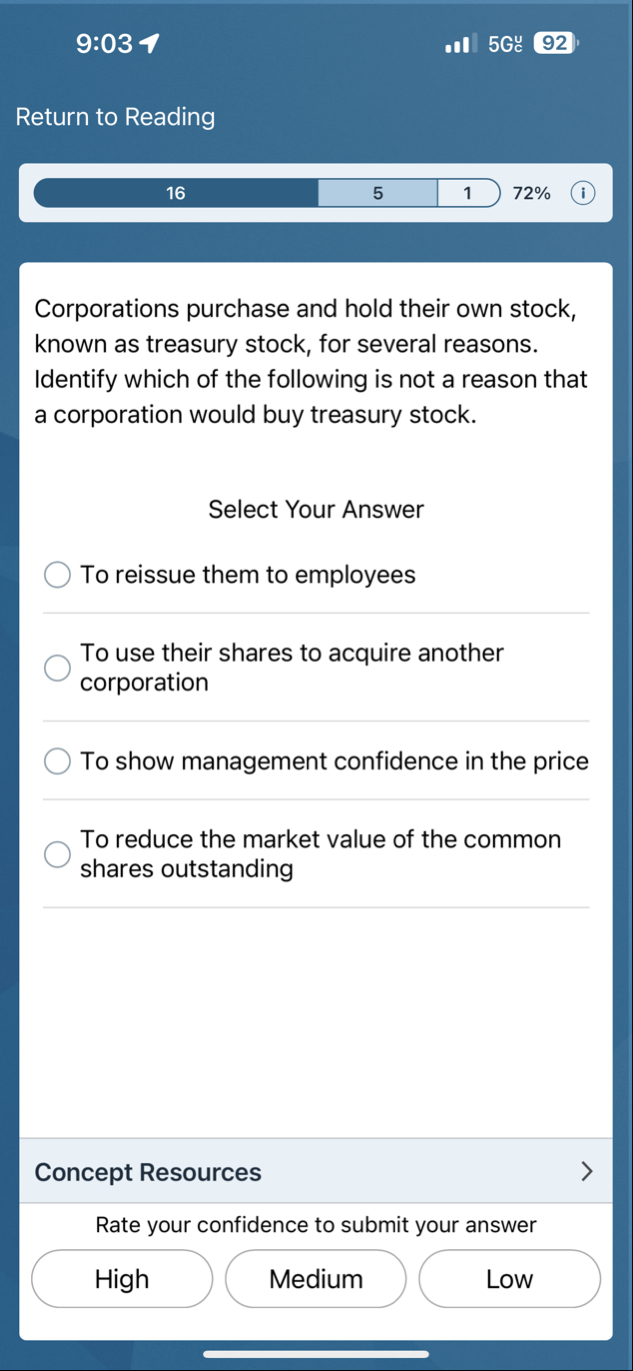Pick 'To show management confidence in the price'
Viewport: 633px width, 1371px height.
coord(58,762)
